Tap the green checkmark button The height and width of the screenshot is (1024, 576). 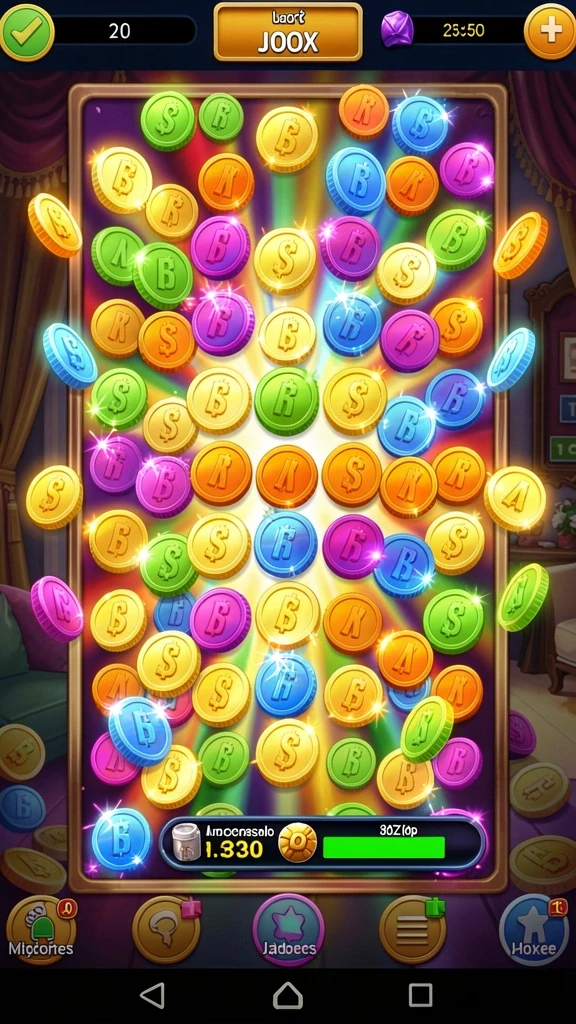click(27, 31)
